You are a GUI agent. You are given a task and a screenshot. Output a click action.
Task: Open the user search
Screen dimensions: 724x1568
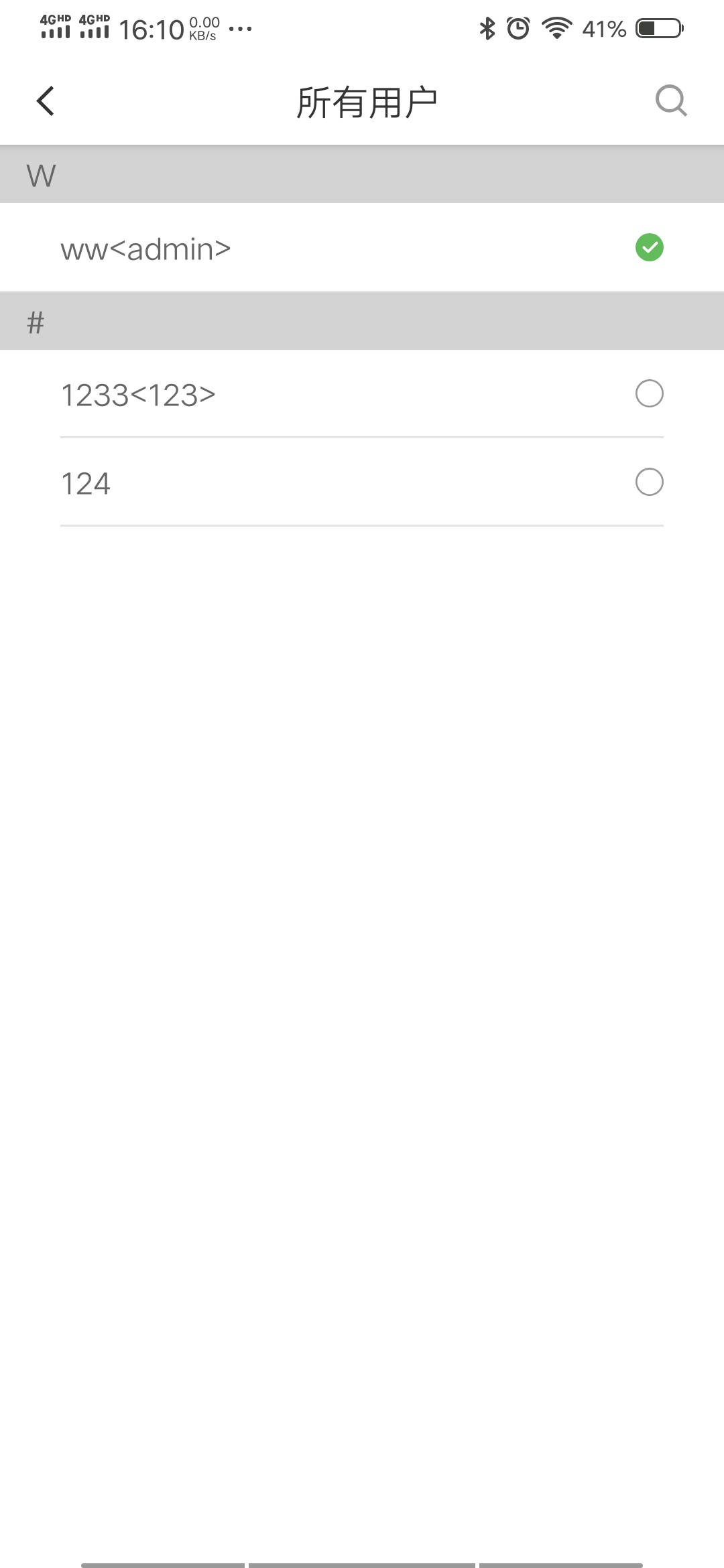click(x=670, y=101)
